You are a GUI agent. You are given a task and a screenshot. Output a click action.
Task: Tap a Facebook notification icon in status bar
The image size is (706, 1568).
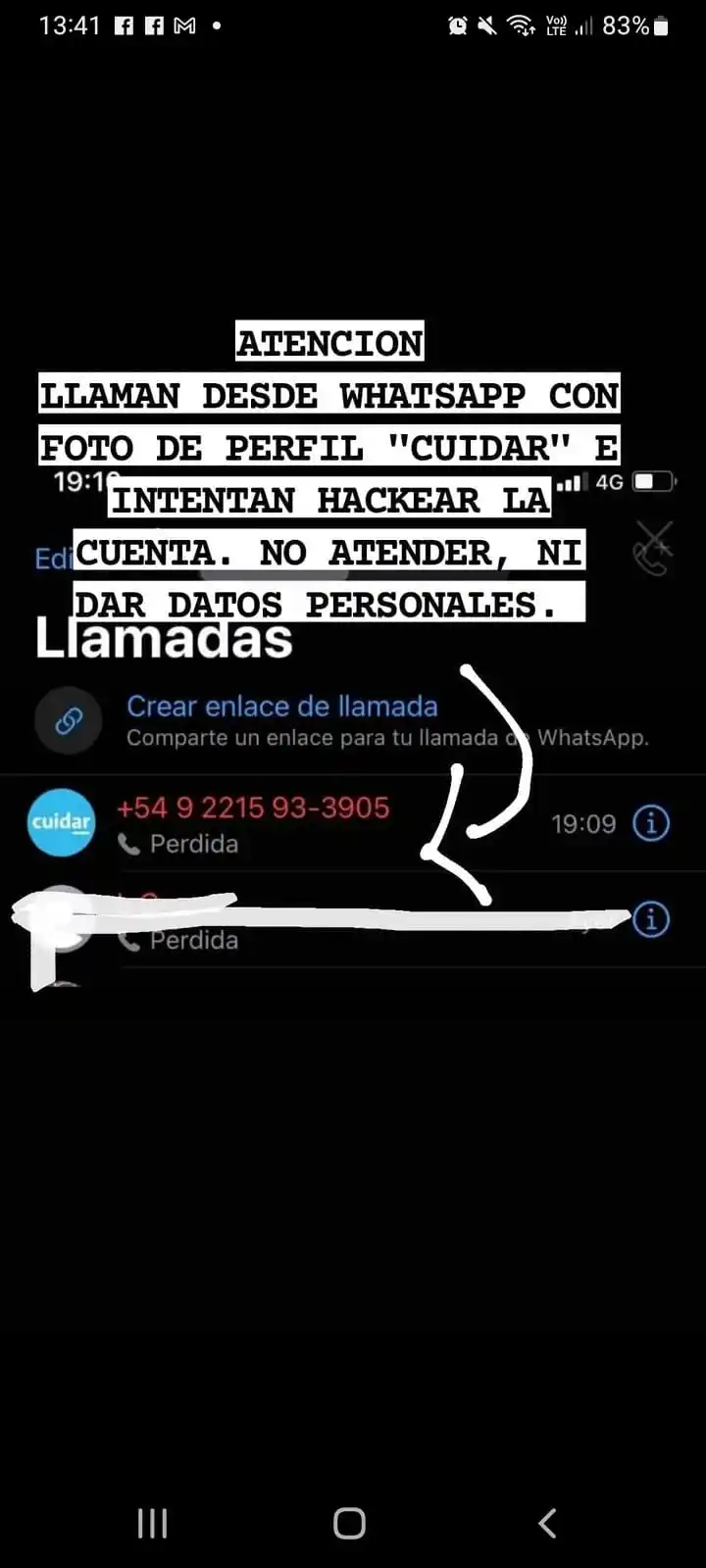coord(126,24)
